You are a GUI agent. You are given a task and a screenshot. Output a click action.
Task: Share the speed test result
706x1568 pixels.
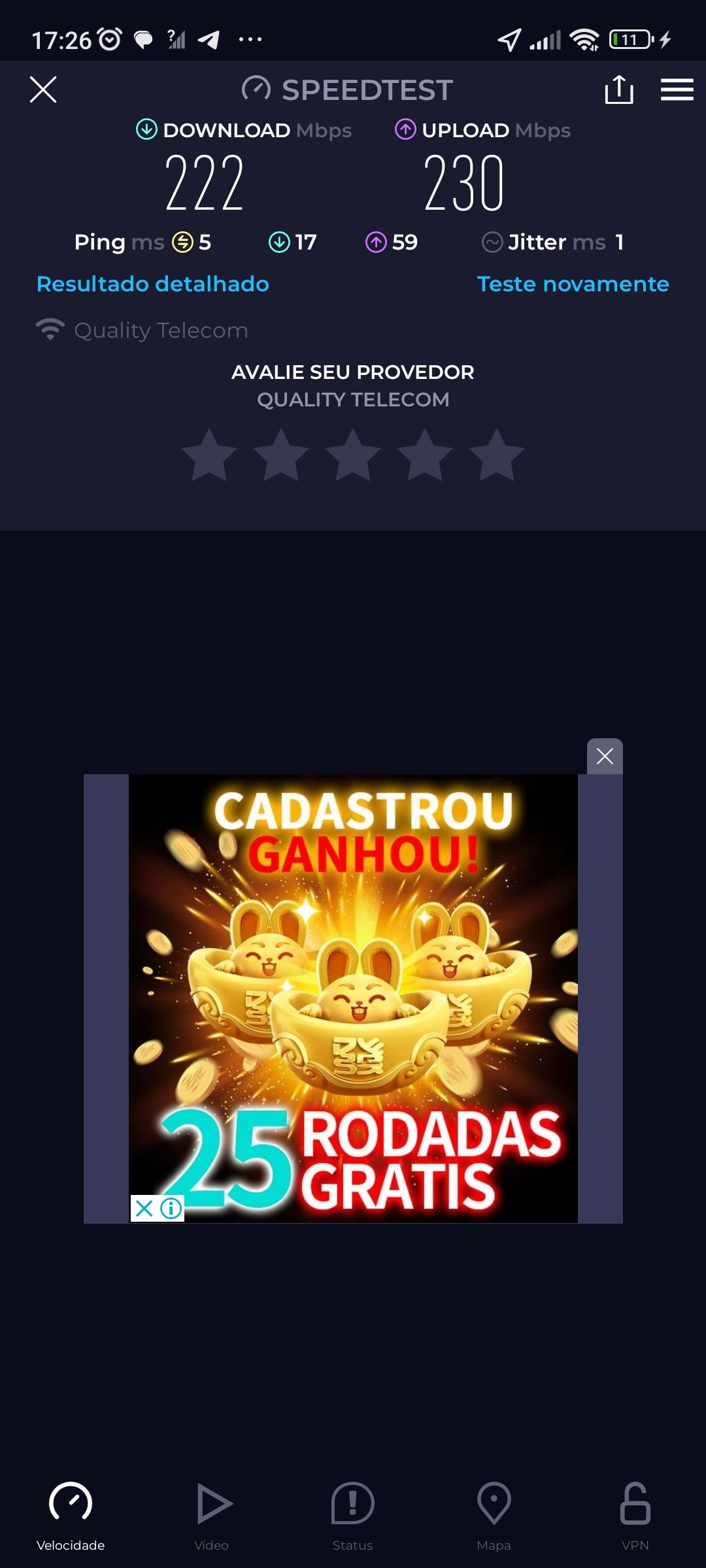618,90
